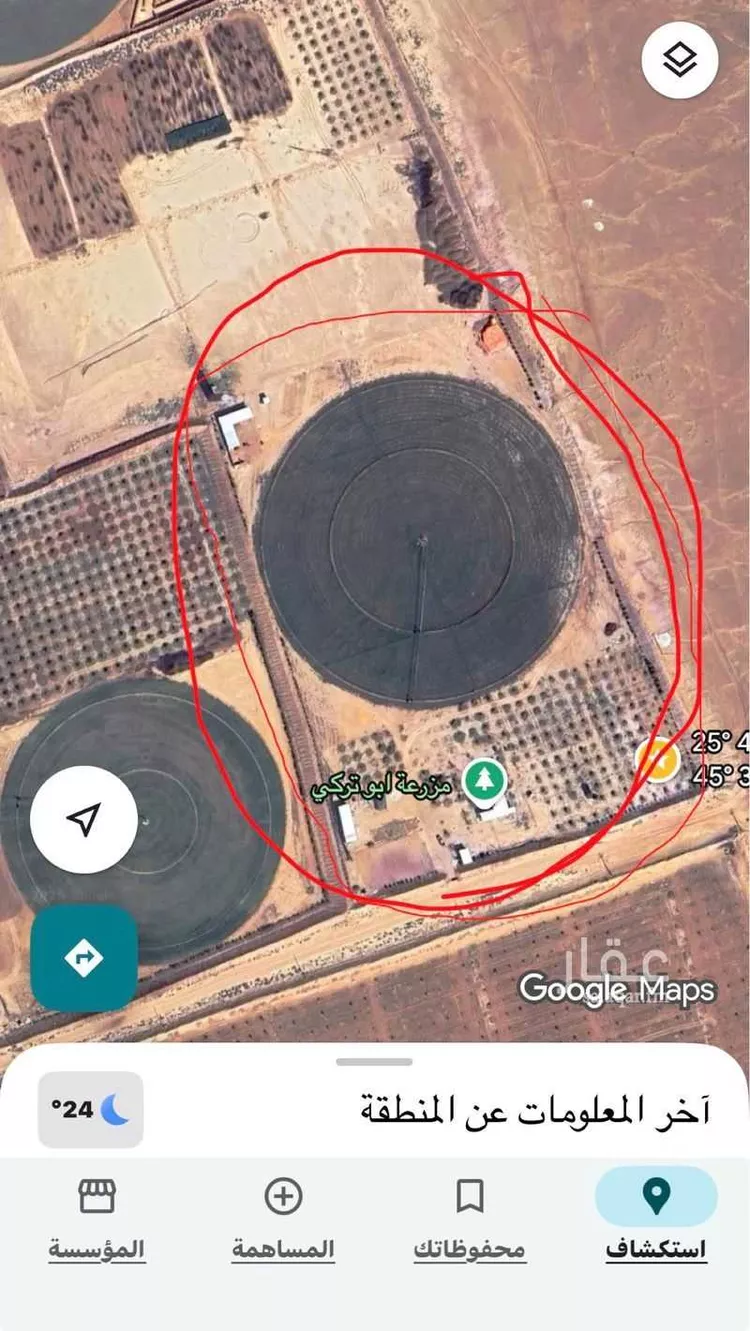Image resolution: width=750 pixels, height=1331 pixels.
Task: Open directions with the teal arrow button
Action: pyautogui.click(x=84, y=958)
